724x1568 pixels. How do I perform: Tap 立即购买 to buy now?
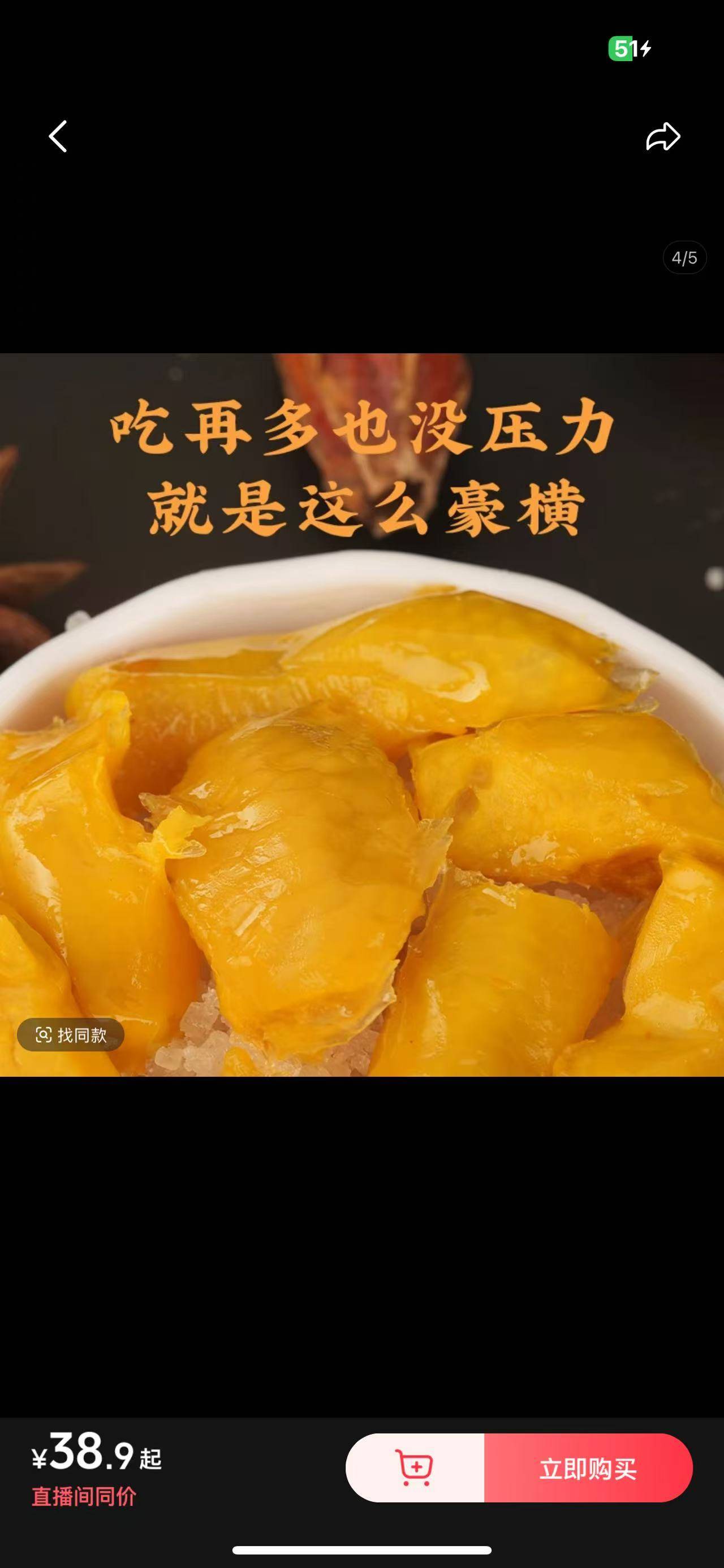coord(588,1468)
